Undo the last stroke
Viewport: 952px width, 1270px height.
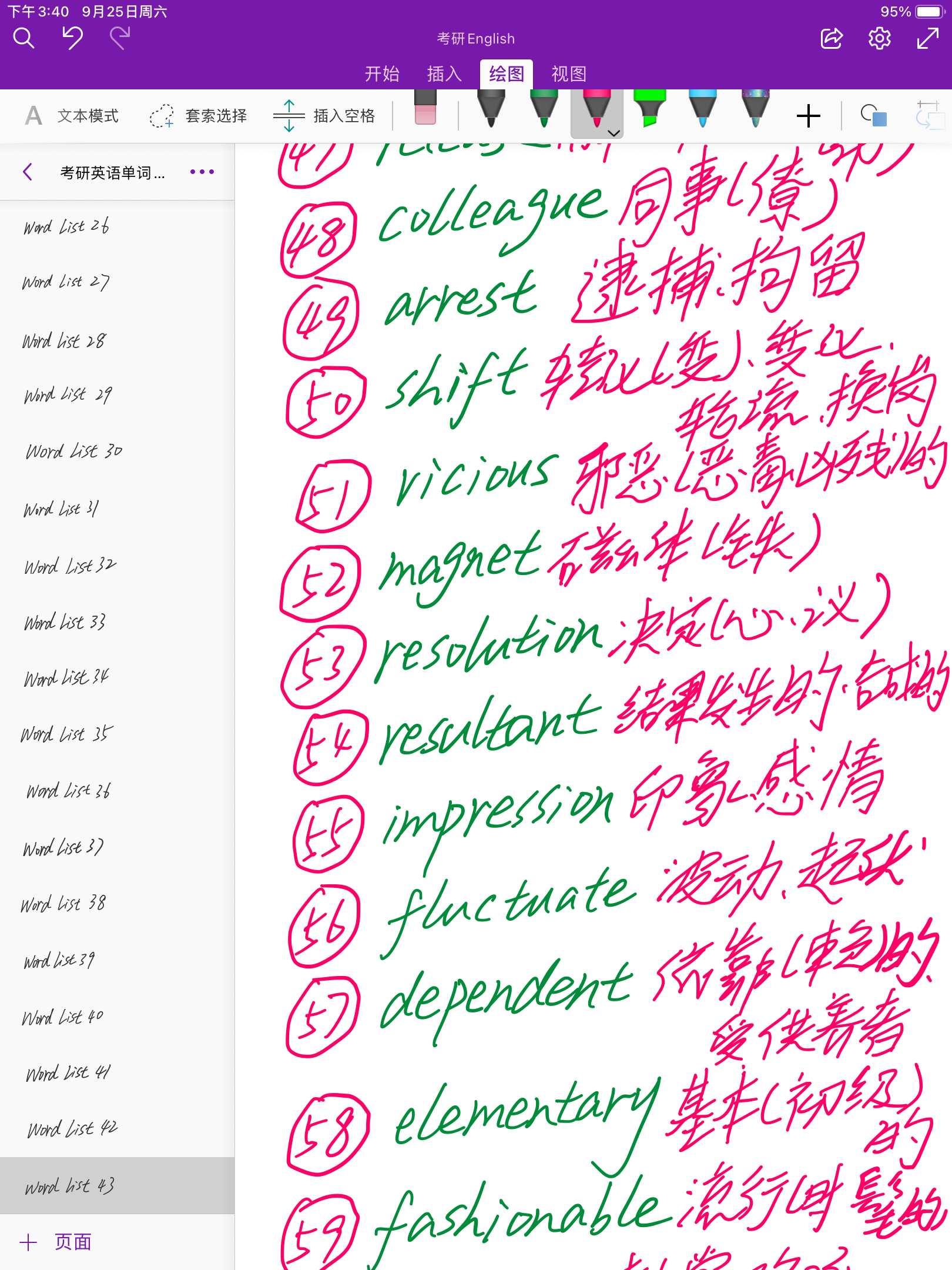[73, 39]
